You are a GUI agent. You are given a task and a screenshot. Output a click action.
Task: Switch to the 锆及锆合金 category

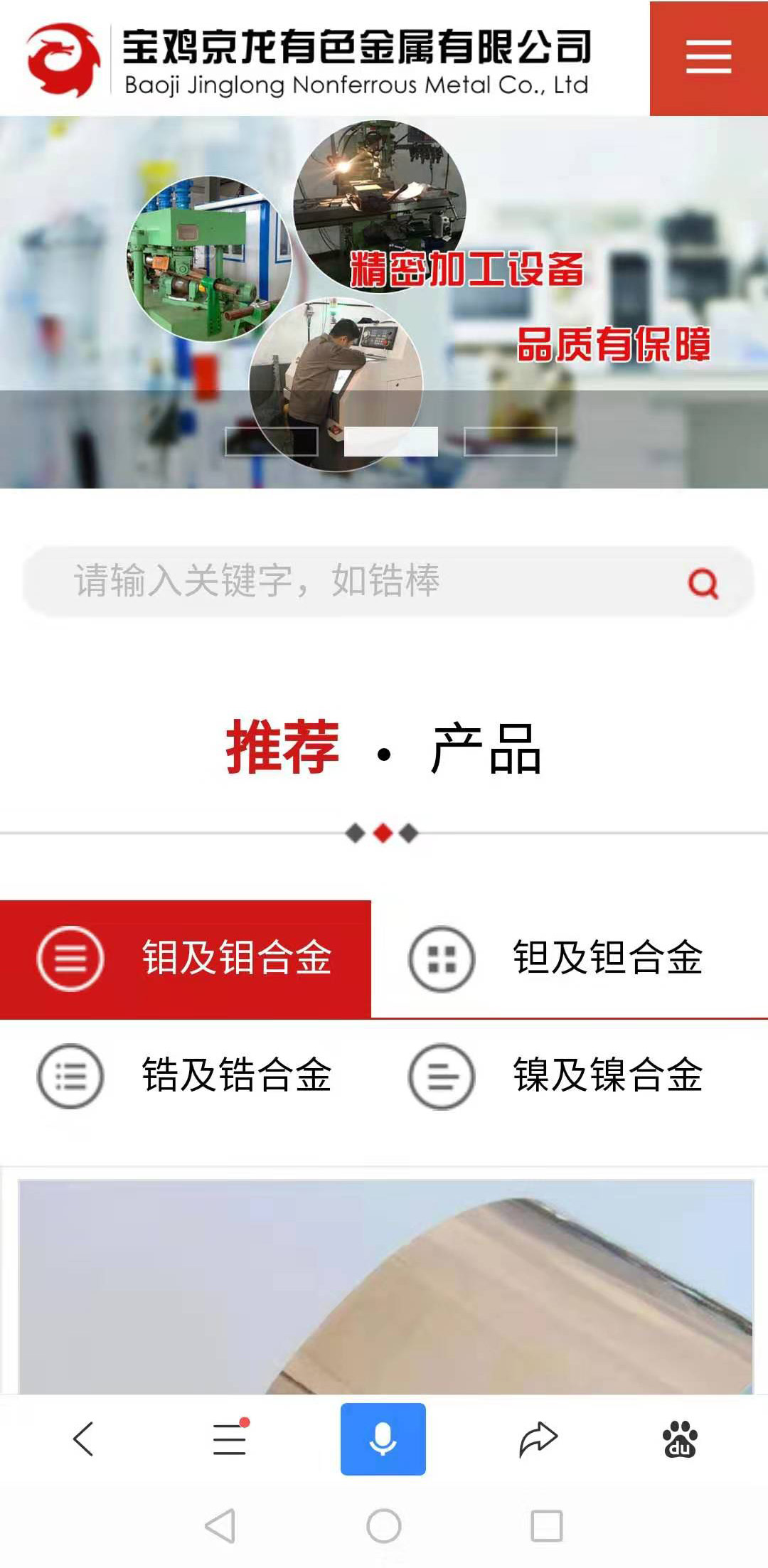tap(186, 1074)
